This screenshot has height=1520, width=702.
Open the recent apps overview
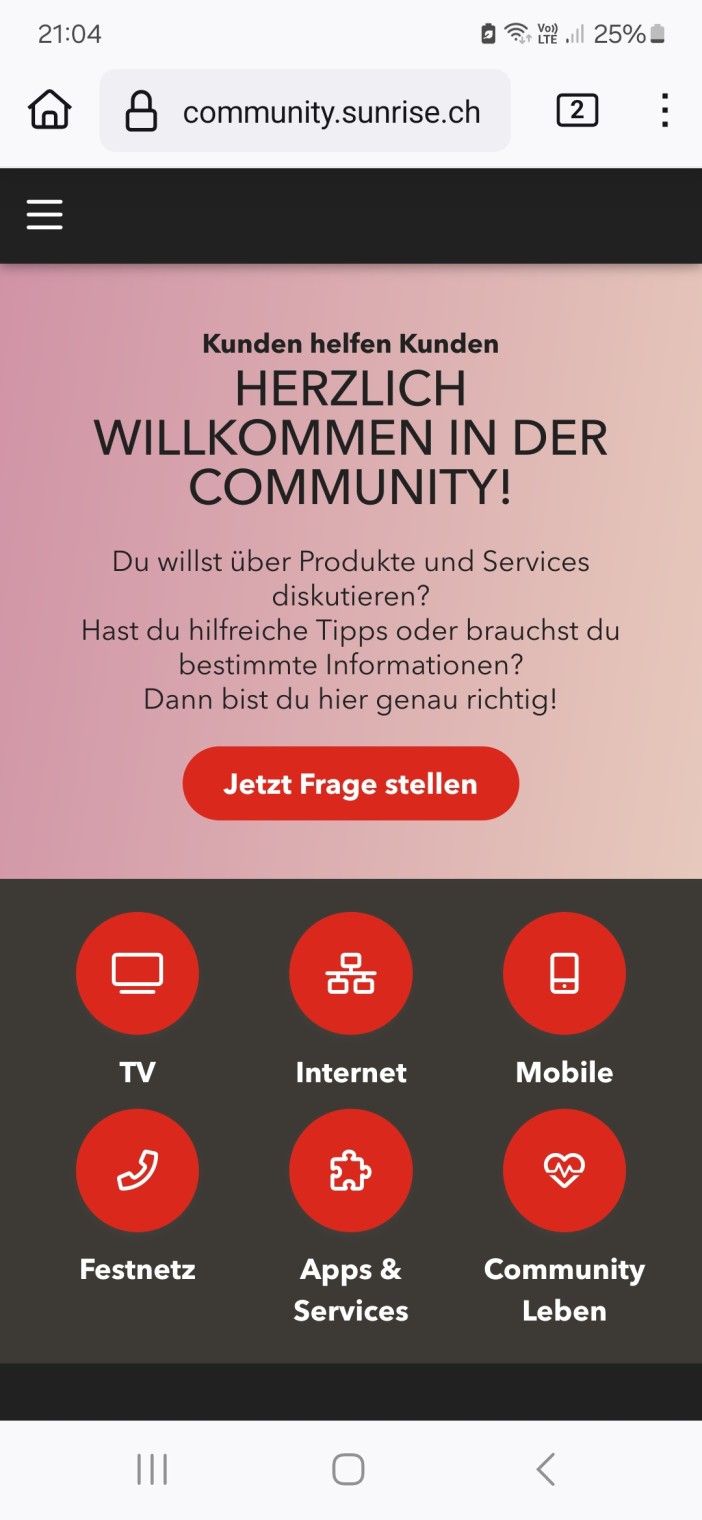(x=152, y=1469)
